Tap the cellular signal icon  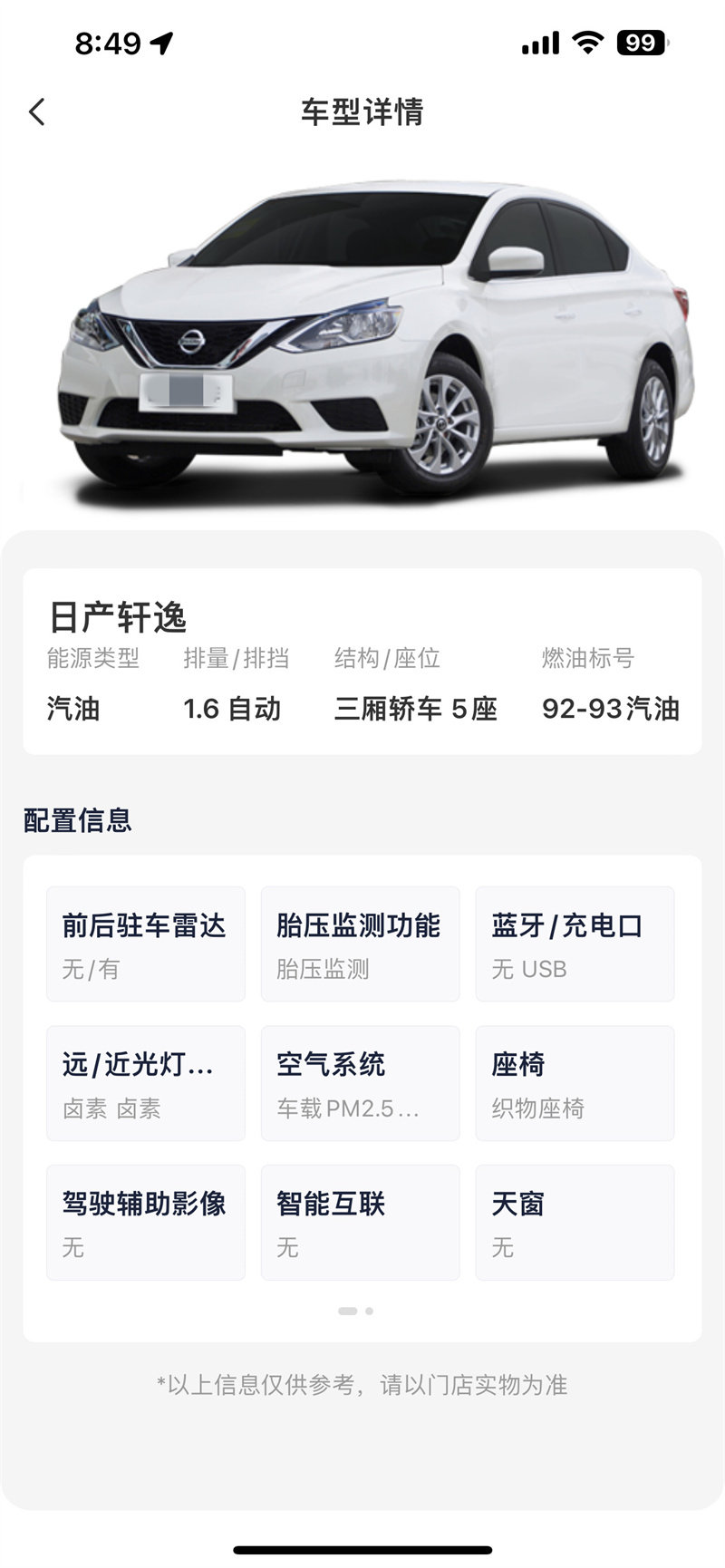point(539,44)
